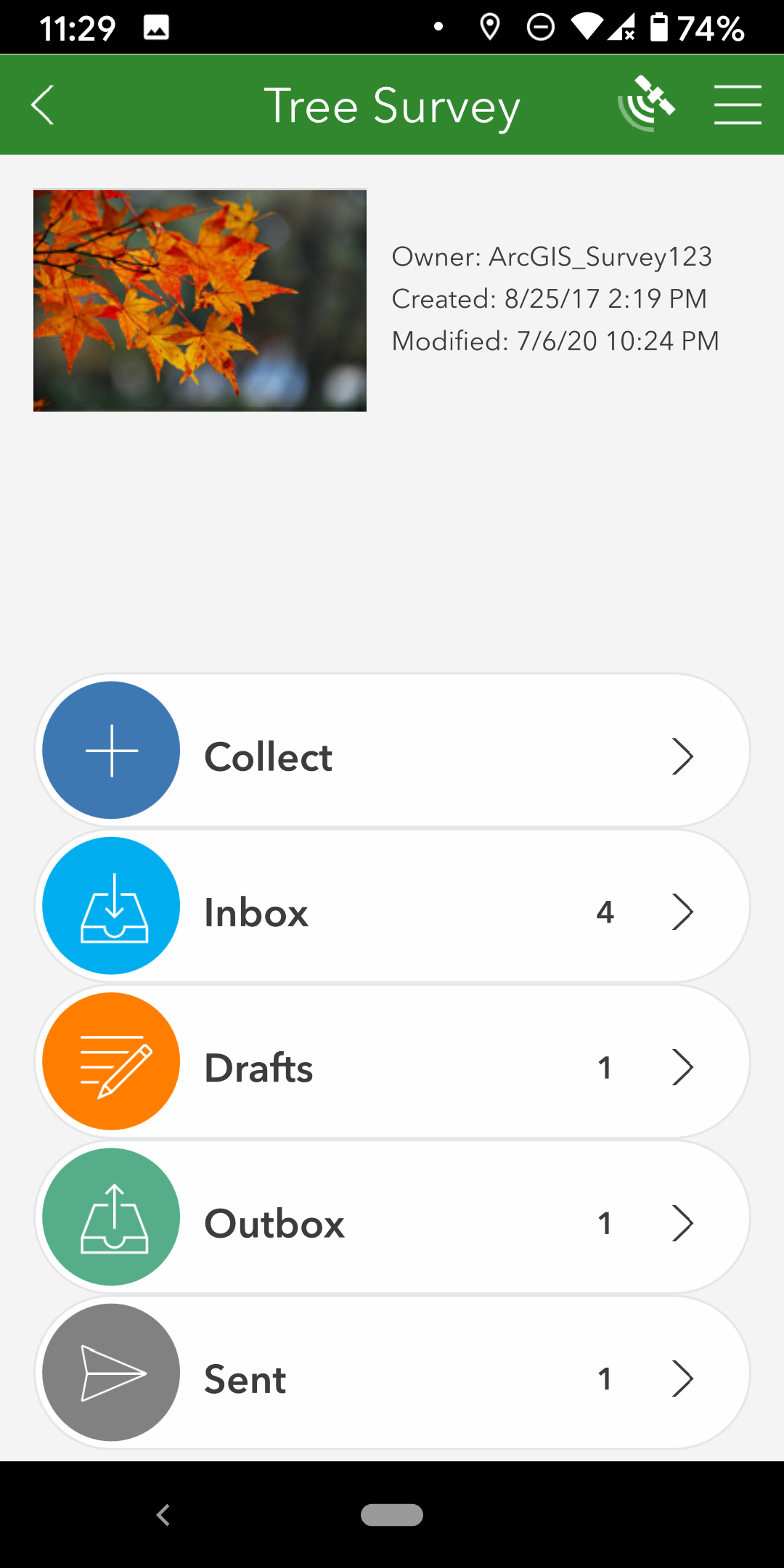Screen dimensions: 784x1568
Task: Tap the system back button
Action: coord(163,1515)
